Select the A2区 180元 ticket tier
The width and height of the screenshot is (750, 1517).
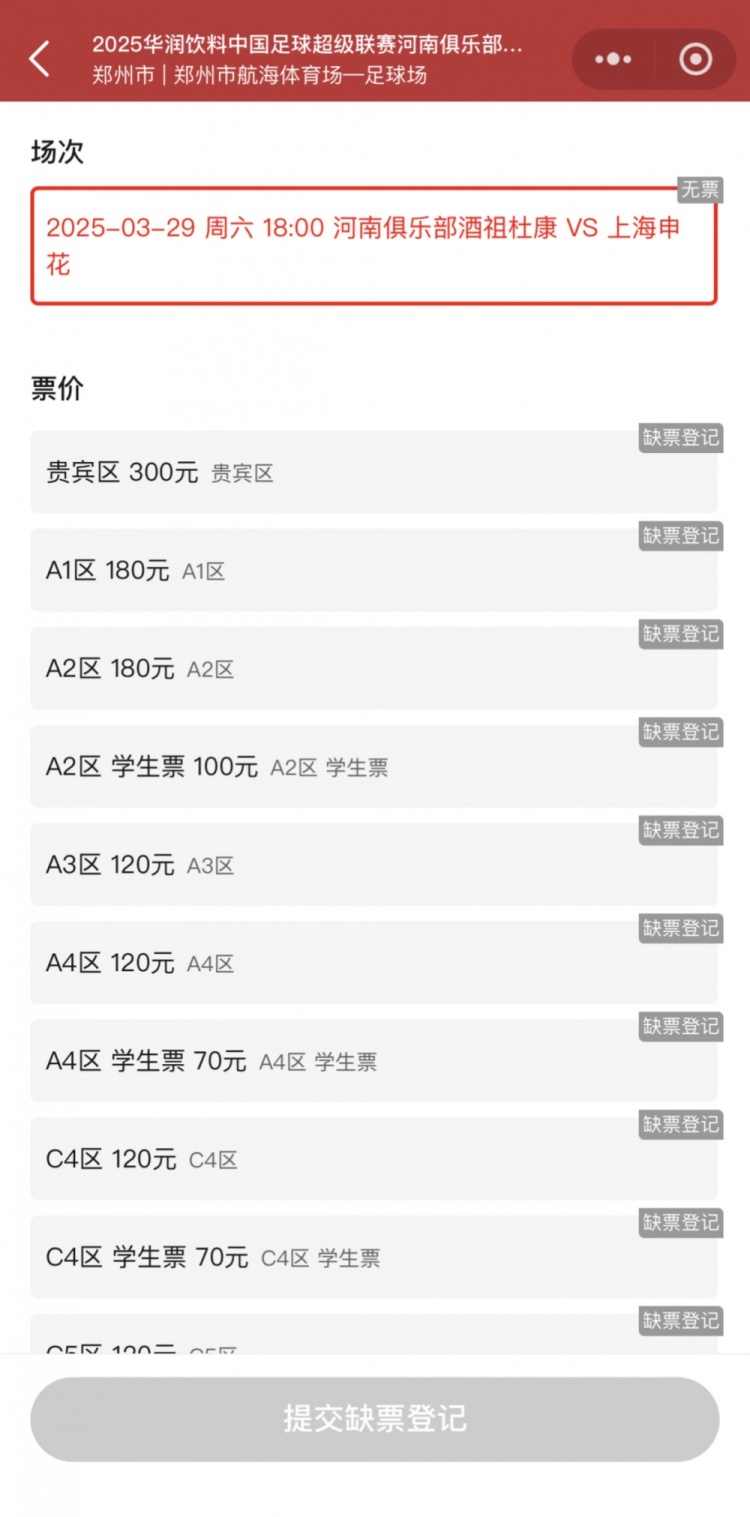(x=375, y=667)
